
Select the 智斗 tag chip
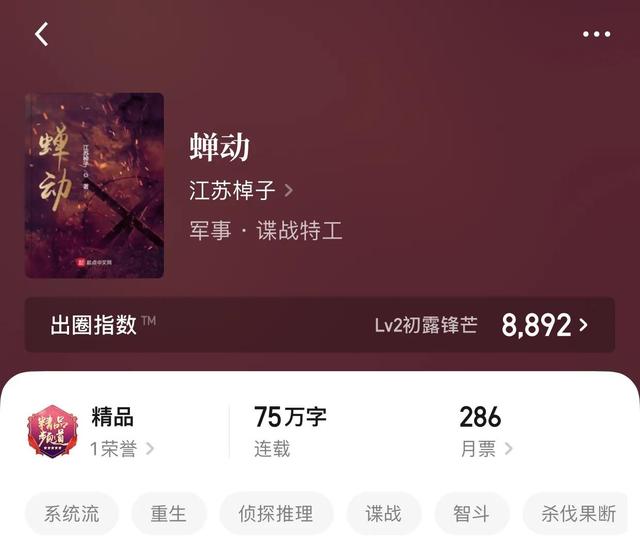[472, 514]
